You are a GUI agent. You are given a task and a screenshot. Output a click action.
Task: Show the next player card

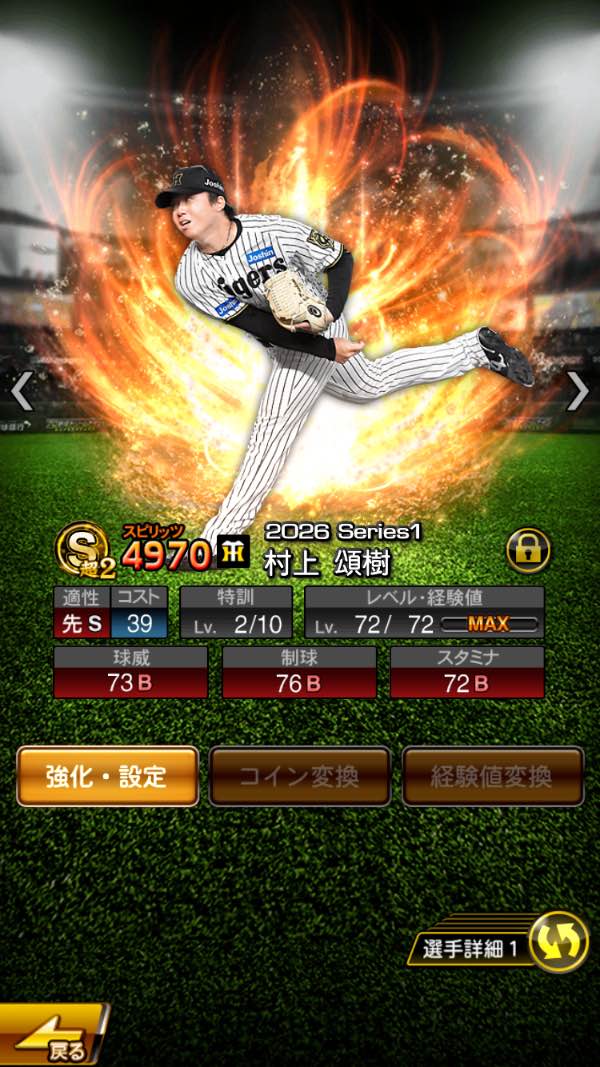pyautogui.click(x=577, y=392)
